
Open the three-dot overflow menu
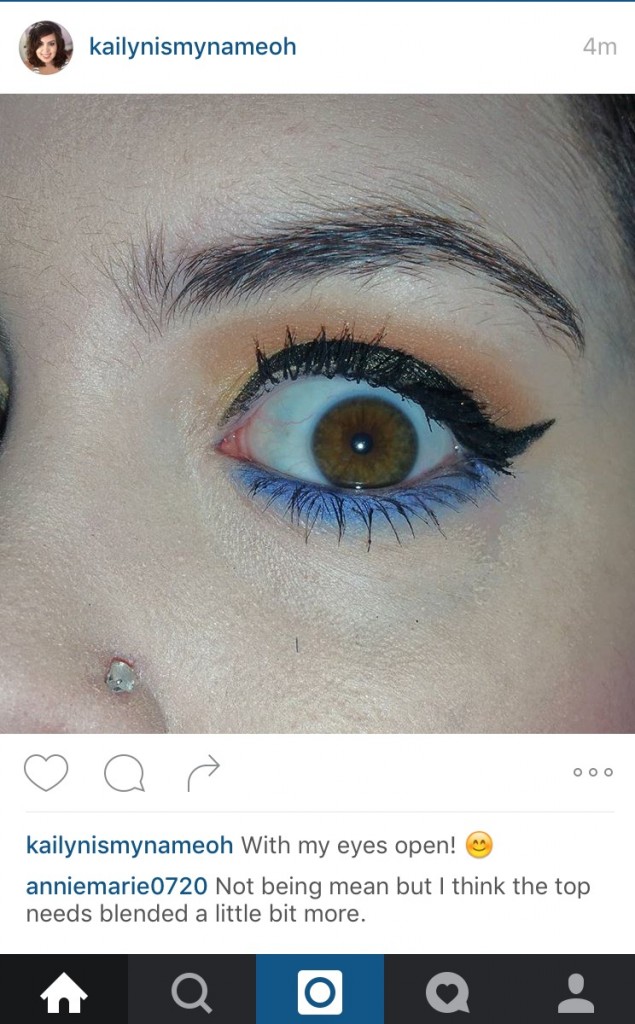click(x=593, y=772)
